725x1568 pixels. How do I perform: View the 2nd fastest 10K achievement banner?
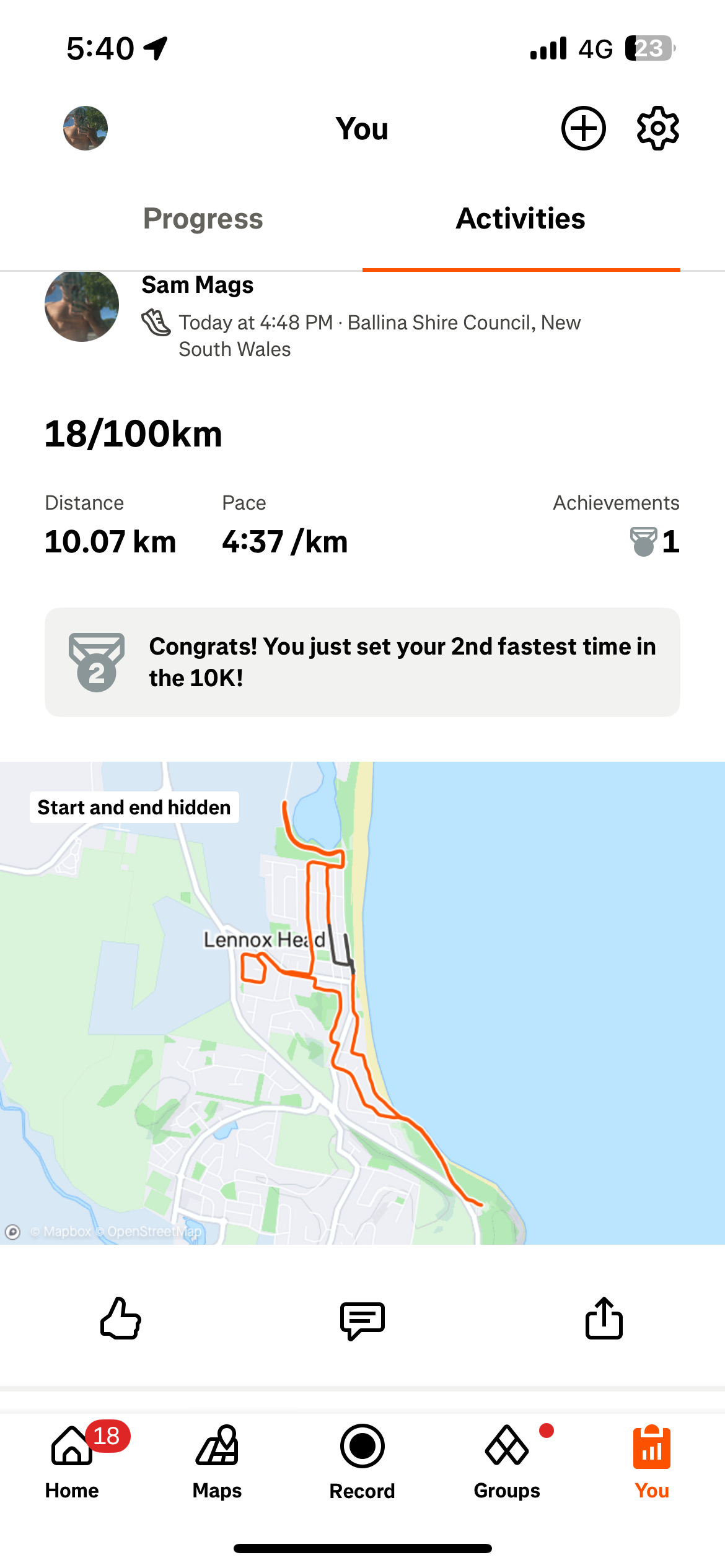pos(362,662)
